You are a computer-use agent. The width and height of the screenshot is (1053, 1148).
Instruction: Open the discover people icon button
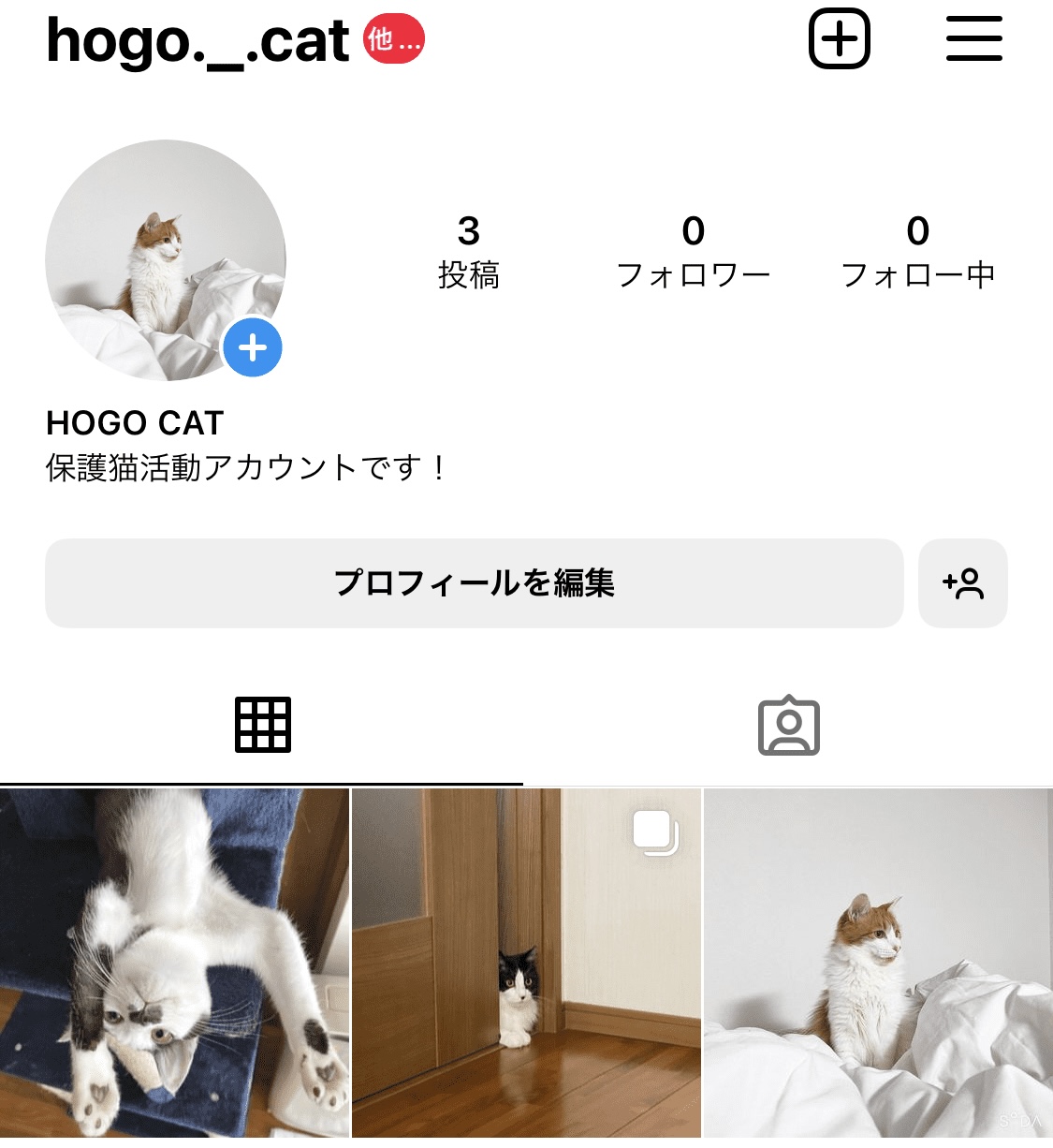pos(962,582)
